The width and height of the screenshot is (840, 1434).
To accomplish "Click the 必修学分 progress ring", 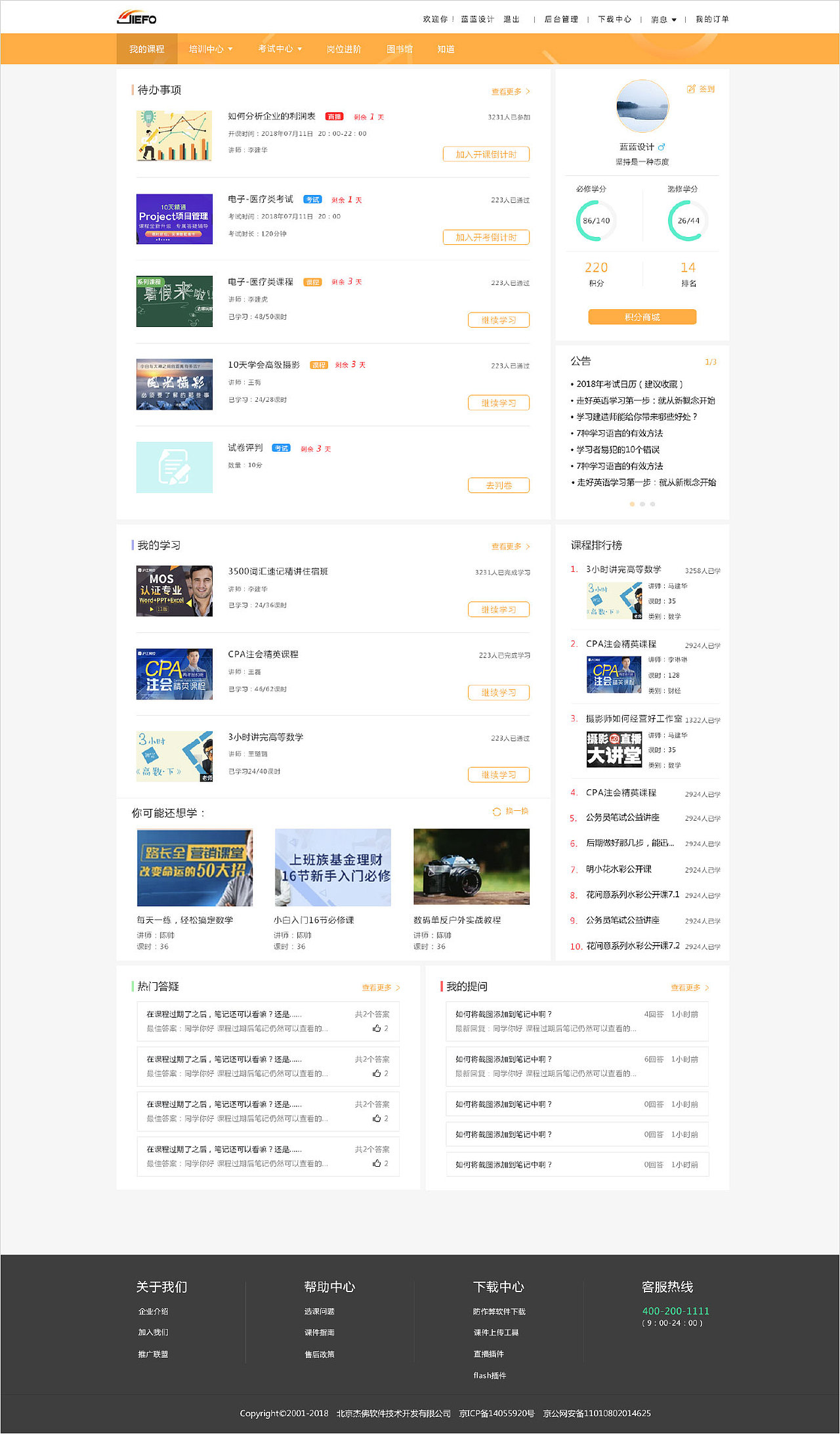I will (x=597, y=221).
